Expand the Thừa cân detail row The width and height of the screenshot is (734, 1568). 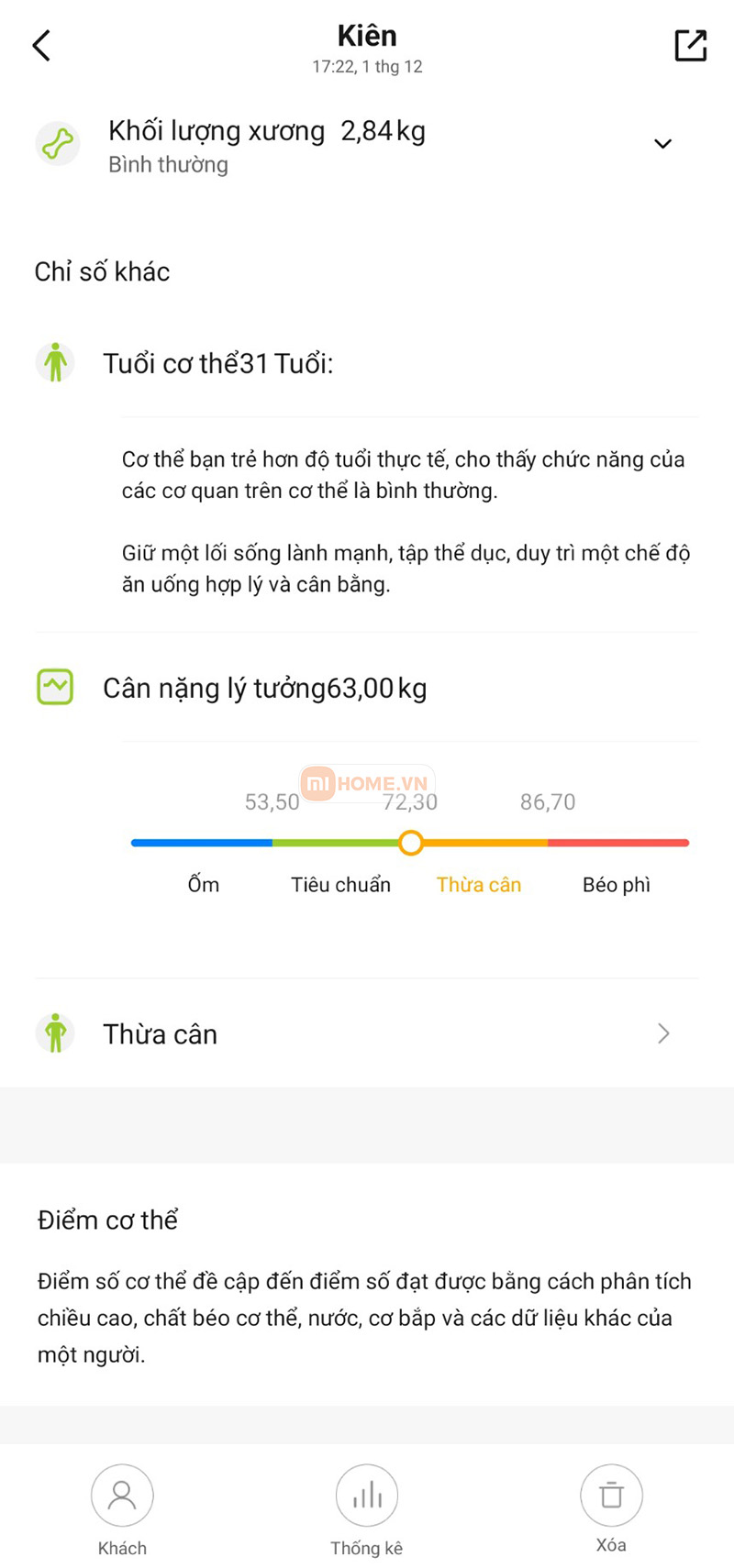(x=663, y=1033)
